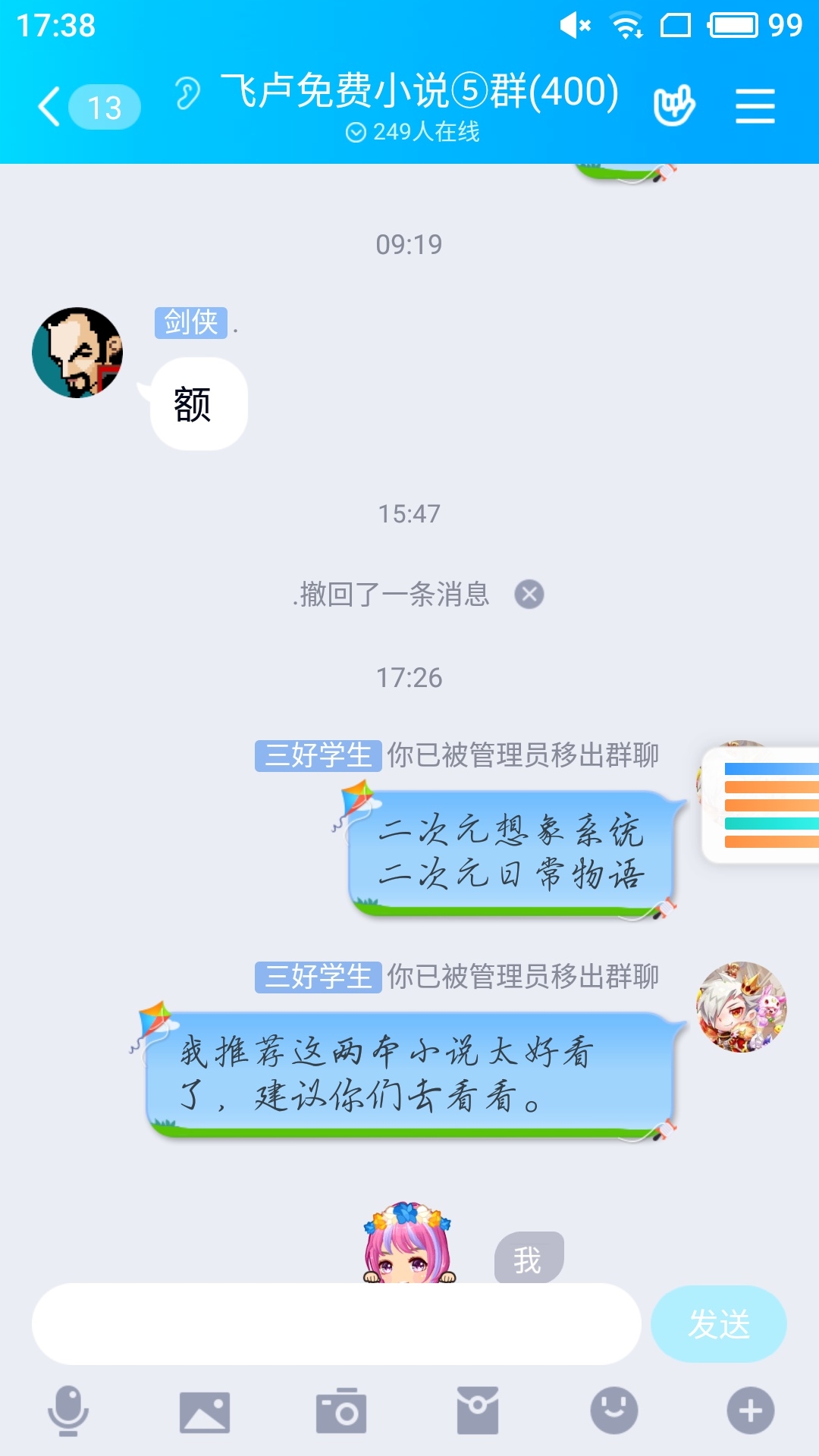This screenshot has width=819, height=1456.
Task: Record a voice message with microphone
Action: click(x=68, y=1411)
